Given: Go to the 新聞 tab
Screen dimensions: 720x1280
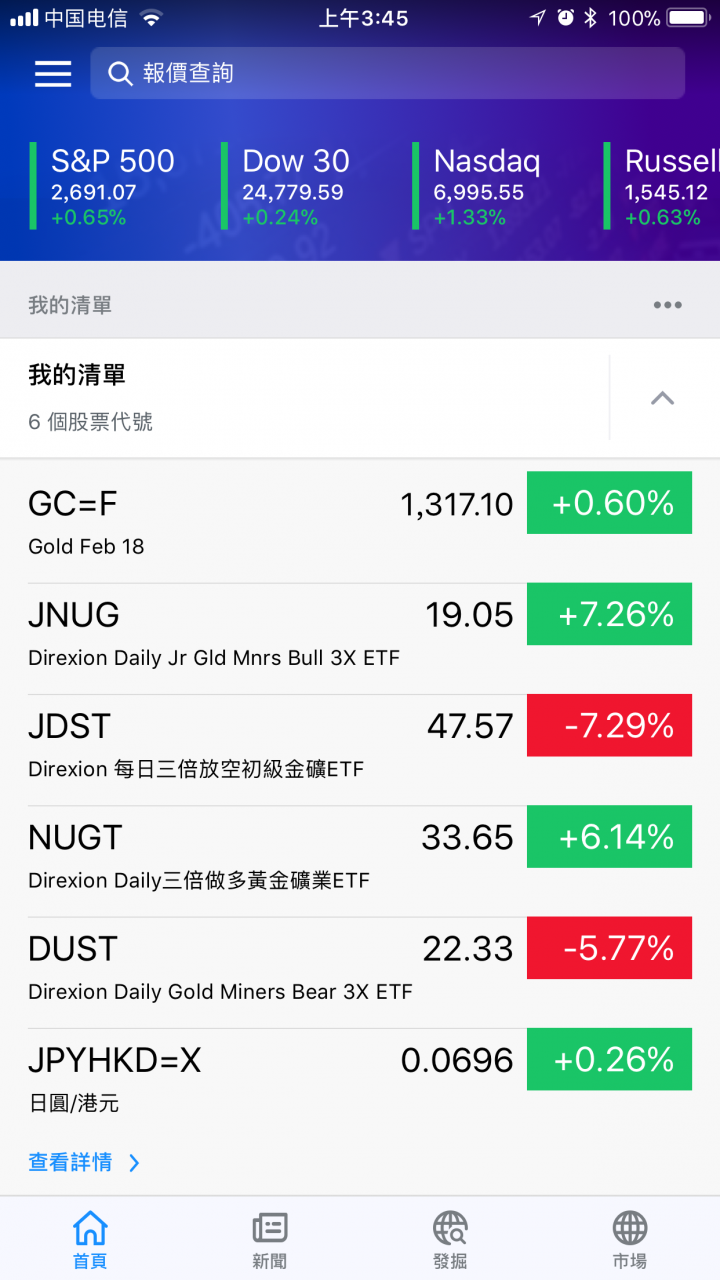Looking at the screenshot, I should (x=270, y=1240).
